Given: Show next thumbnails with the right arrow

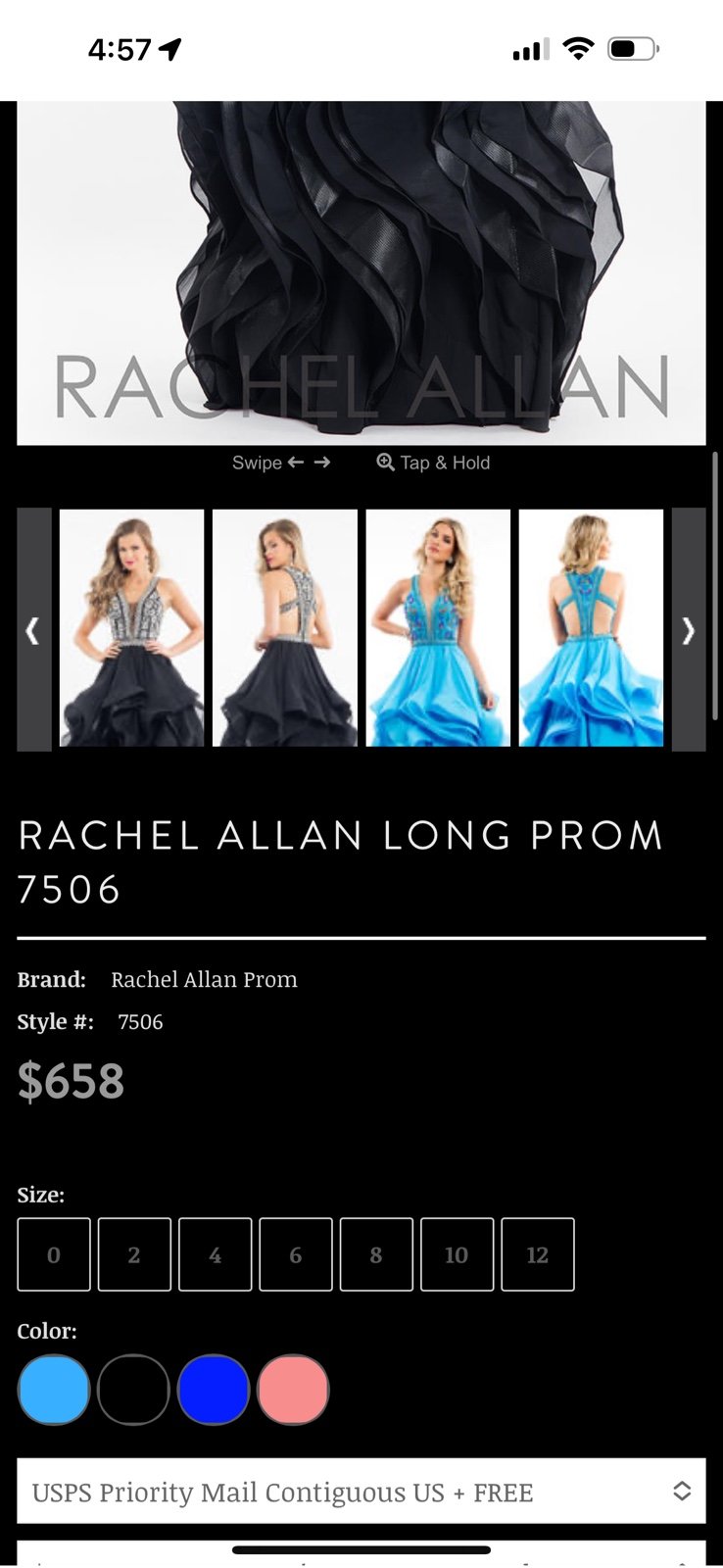Looking at the screenshot, I should [688, 629].
